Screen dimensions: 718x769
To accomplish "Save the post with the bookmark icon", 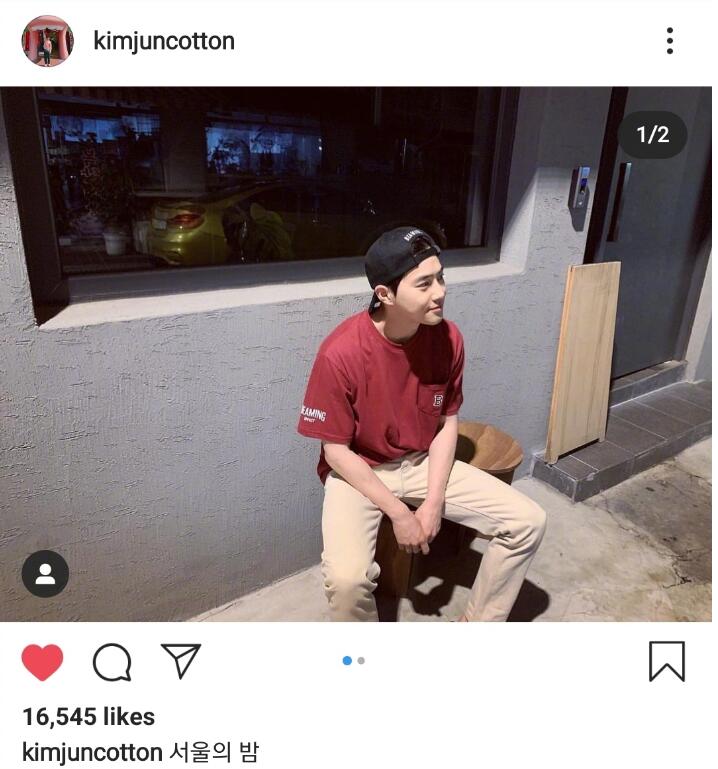I will tap(666, 661).
